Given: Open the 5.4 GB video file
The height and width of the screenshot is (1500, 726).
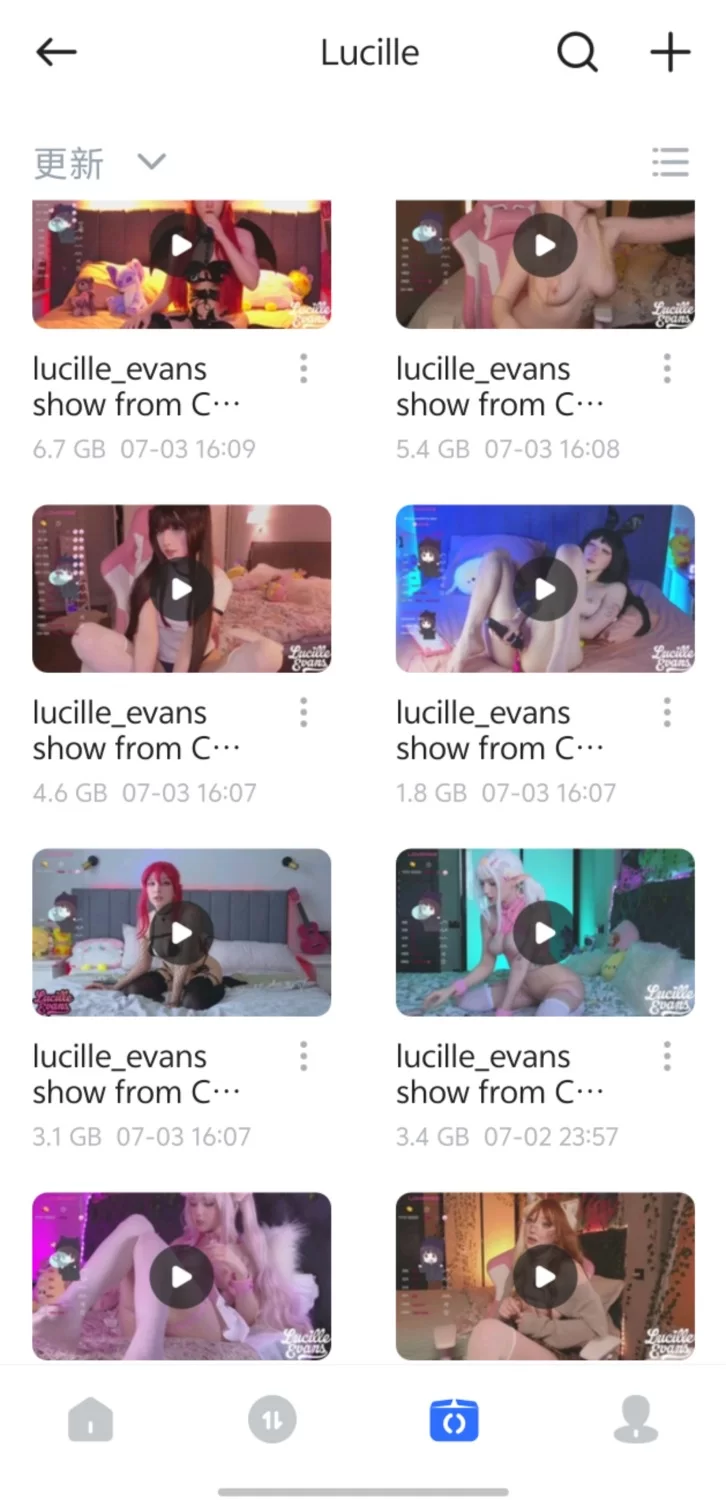Looking at the screenshot, I should (545, 264).
